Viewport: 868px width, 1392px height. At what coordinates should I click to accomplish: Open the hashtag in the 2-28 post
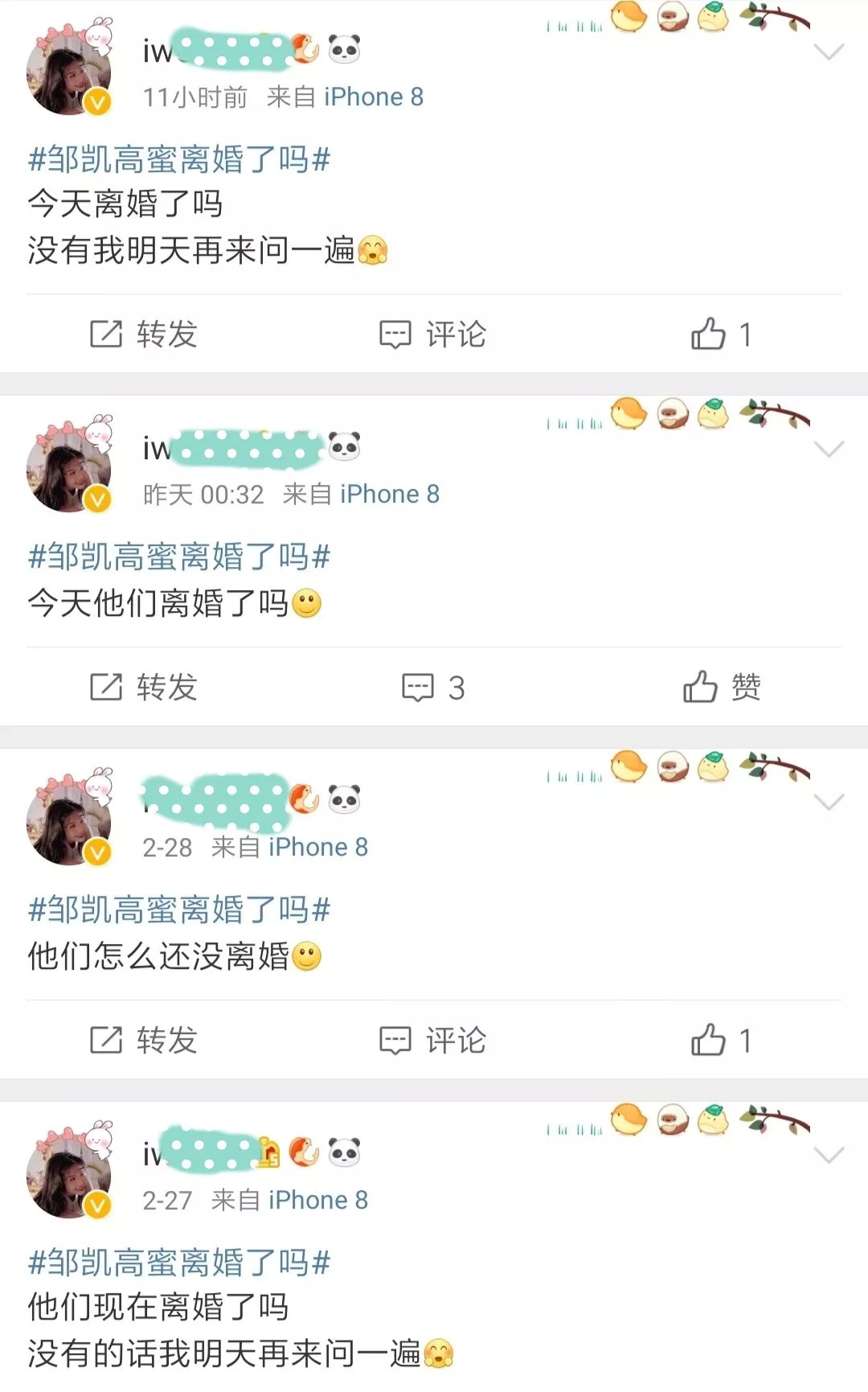point(179,910)
